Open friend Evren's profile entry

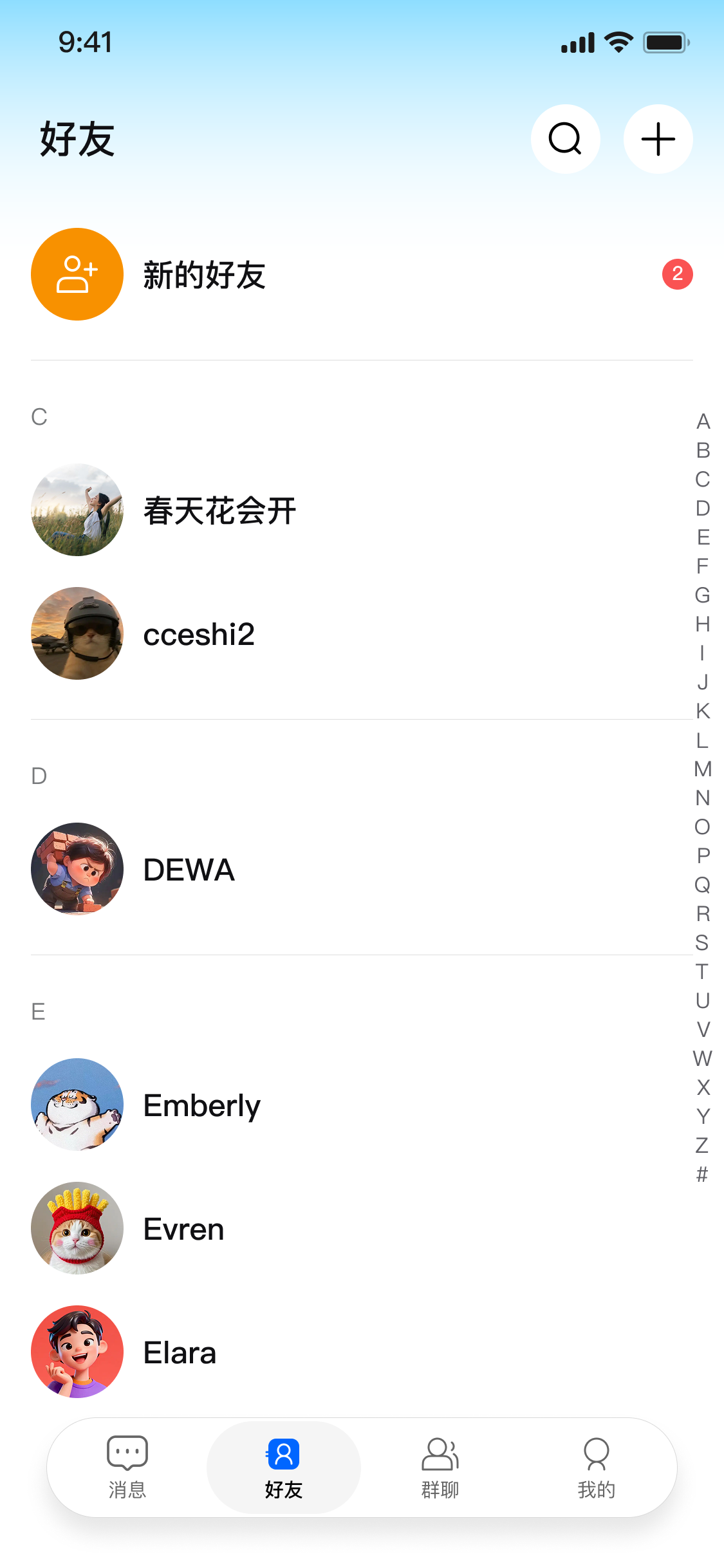point(257,1227)
